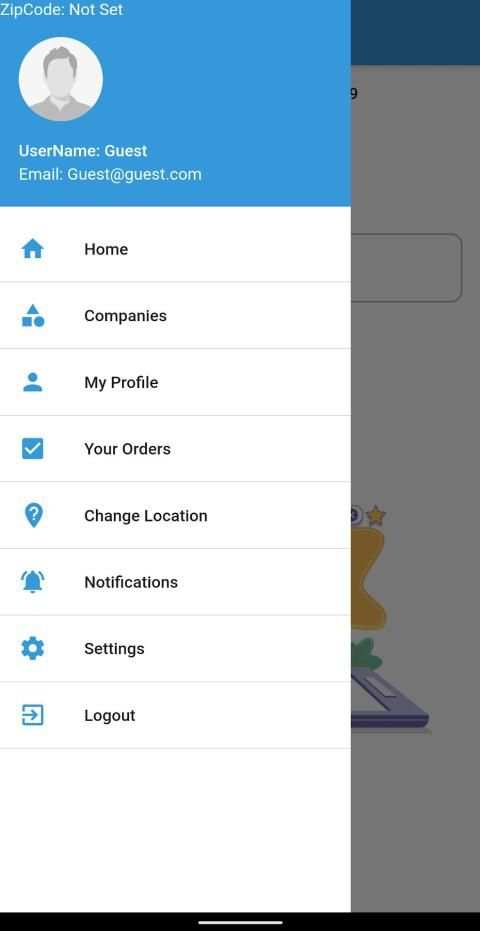Screen dimensions: 480x931
Task: View Your Orders
Action: [175, 448]
